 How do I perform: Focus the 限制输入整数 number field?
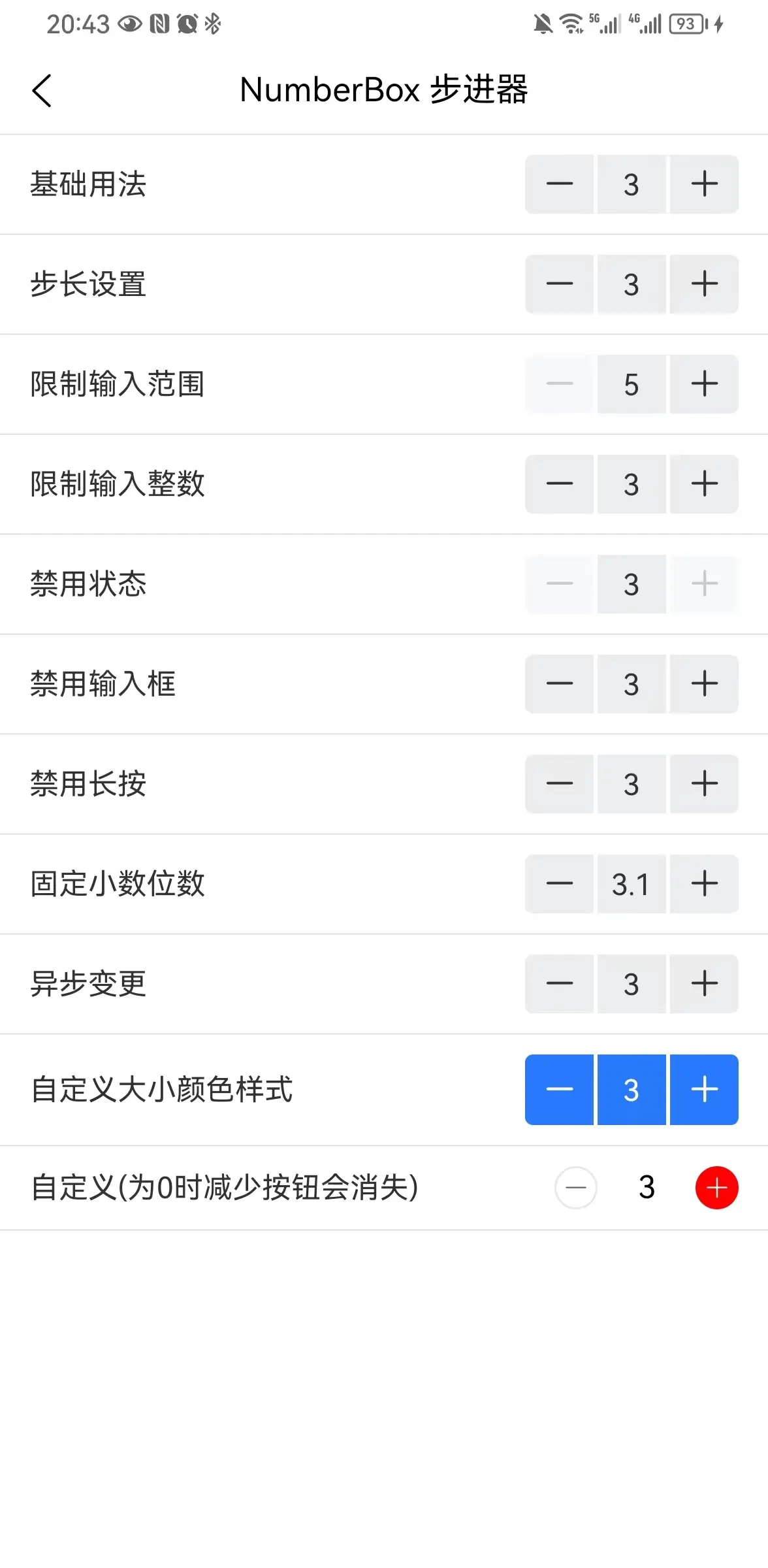(x=632, y=484)
